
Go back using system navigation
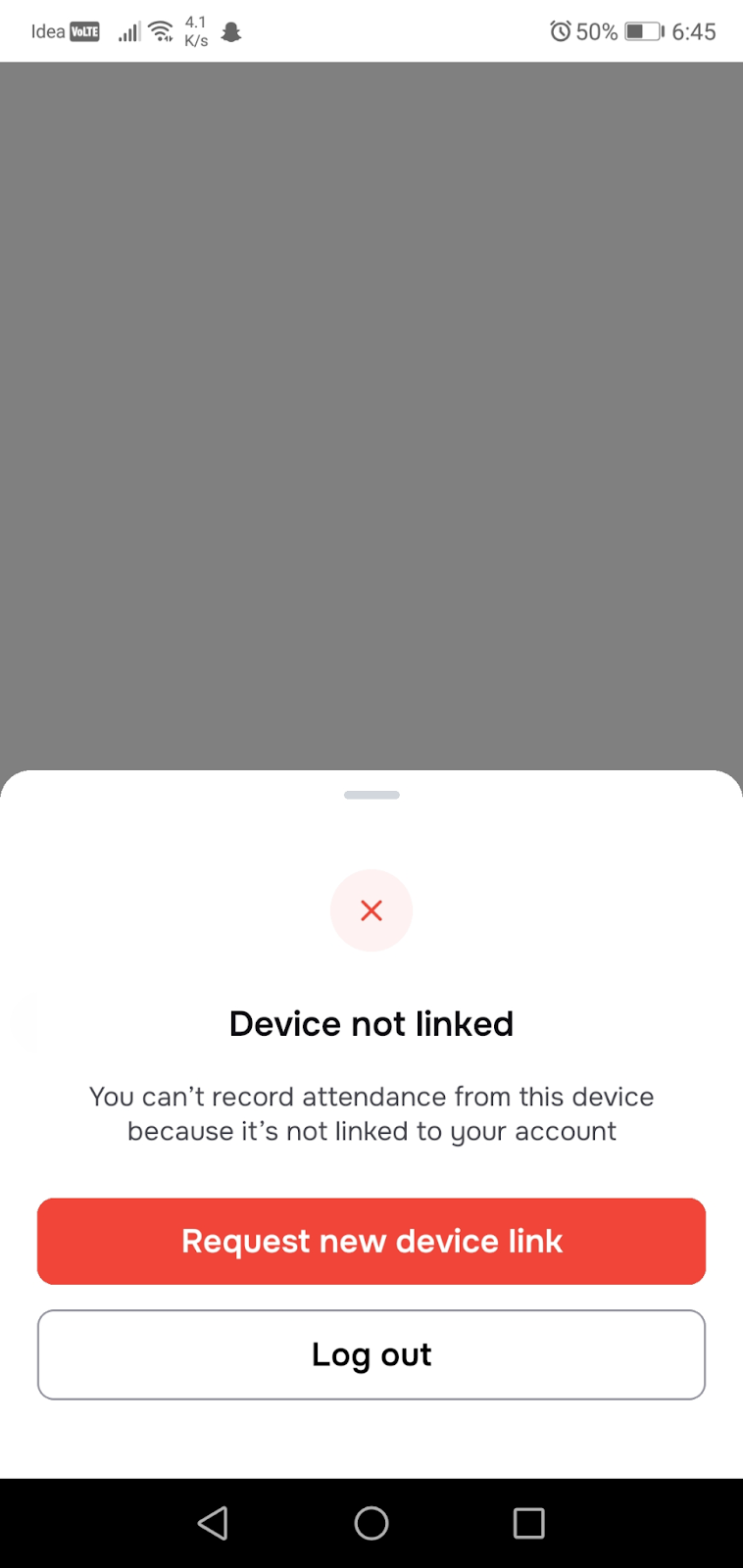213,1523
